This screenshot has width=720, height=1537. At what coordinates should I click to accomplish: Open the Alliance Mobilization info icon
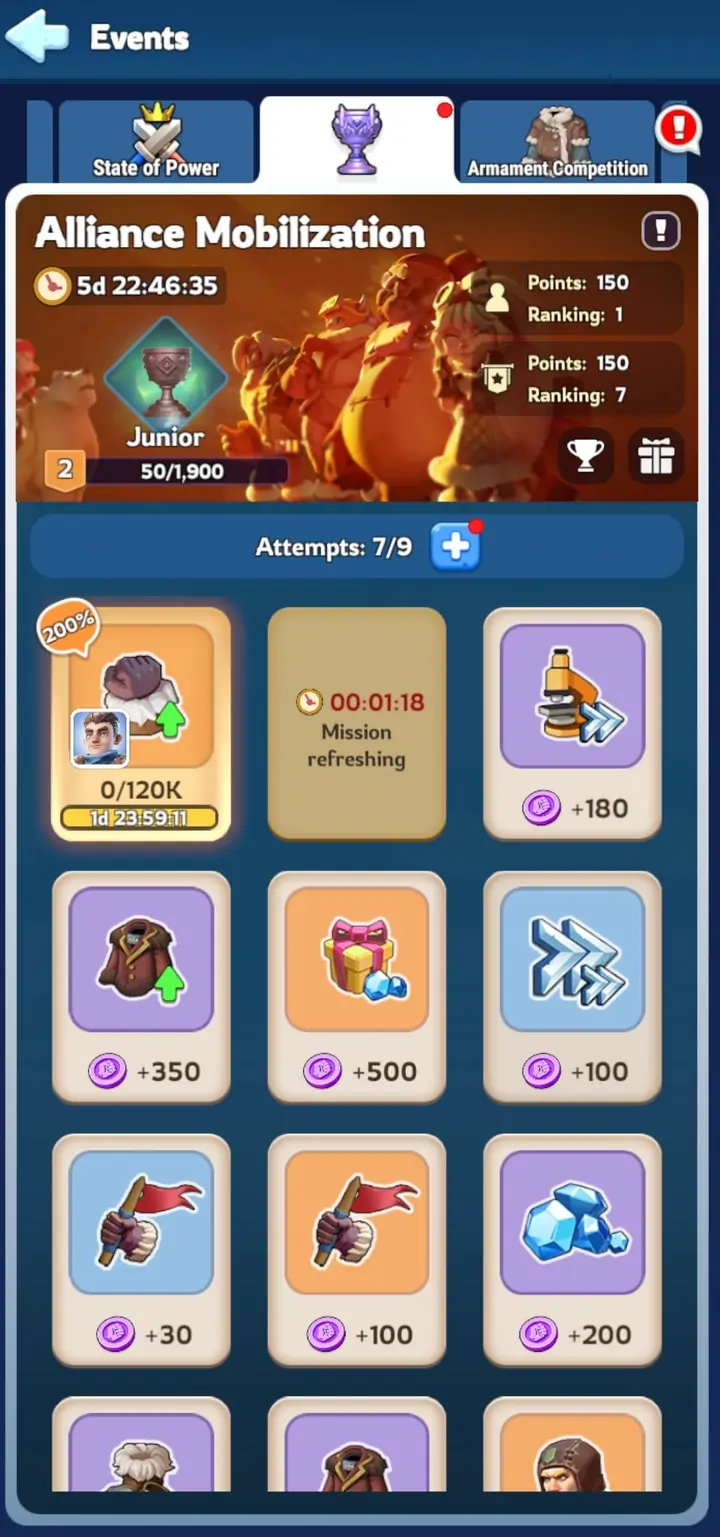pos(660,231)
